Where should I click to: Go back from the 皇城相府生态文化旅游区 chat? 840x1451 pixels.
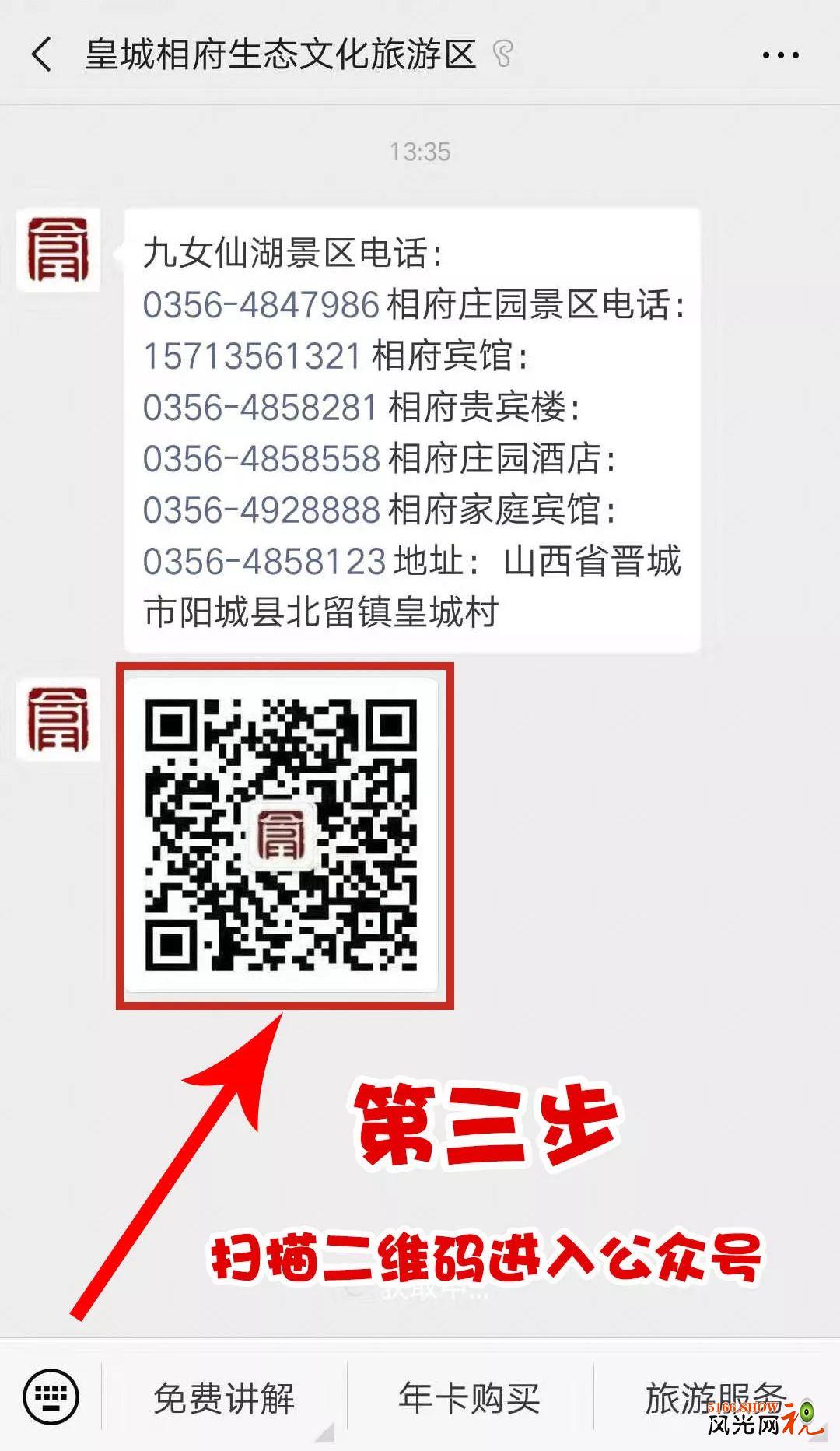click(42, 55)
